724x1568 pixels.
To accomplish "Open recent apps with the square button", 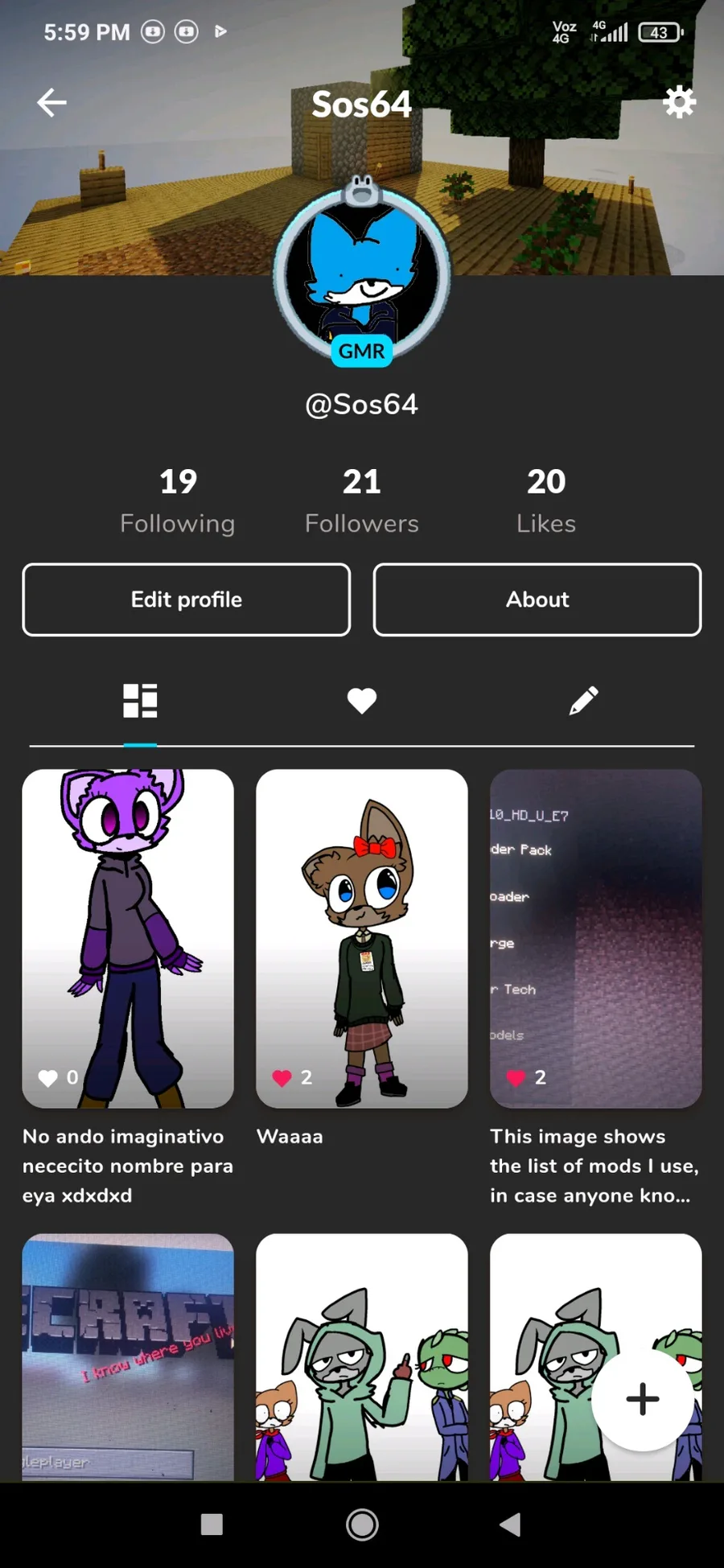I will point(212,1525).
